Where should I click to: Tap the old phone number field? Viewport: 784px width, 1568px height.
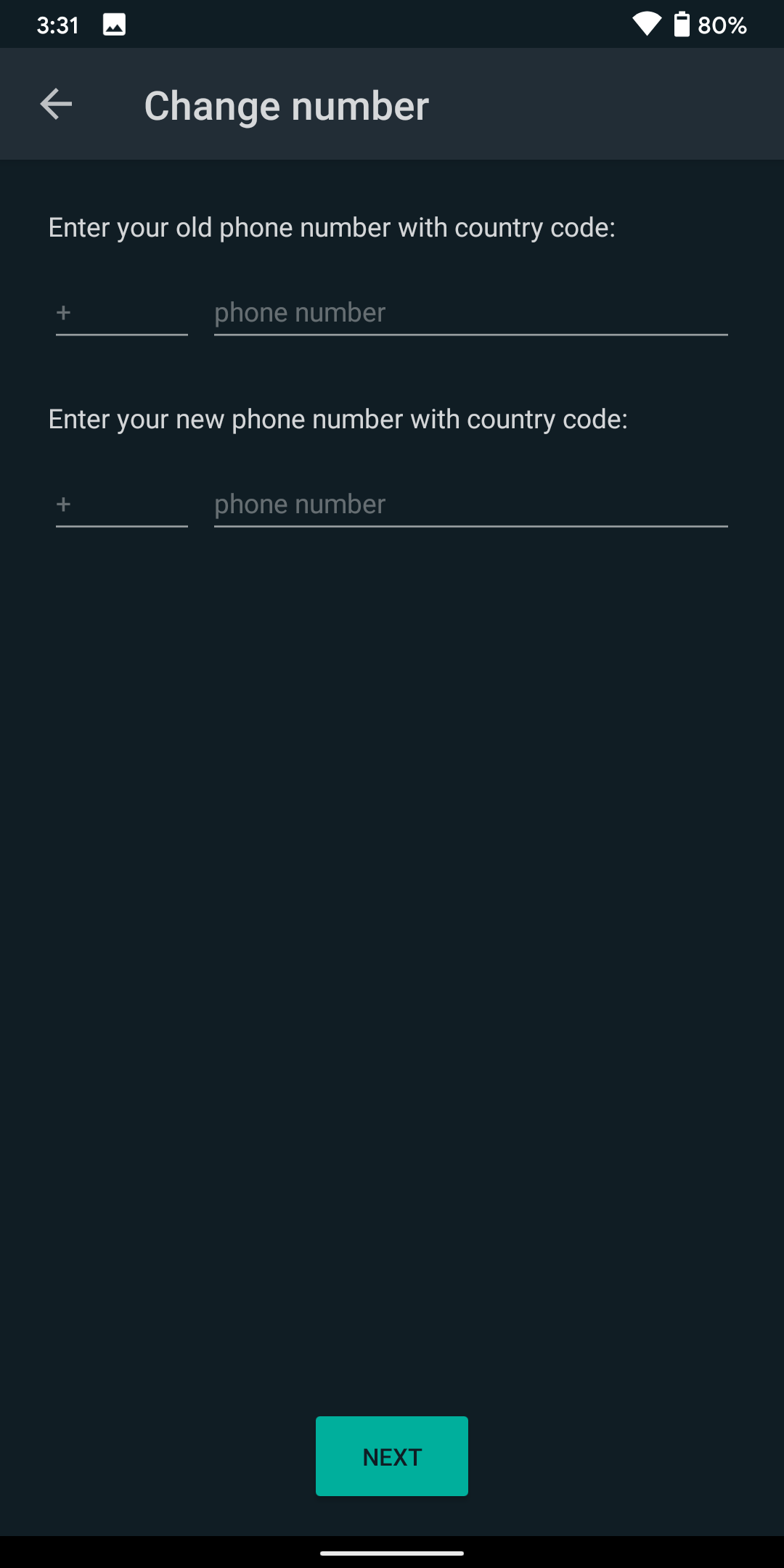pos(470,314)
